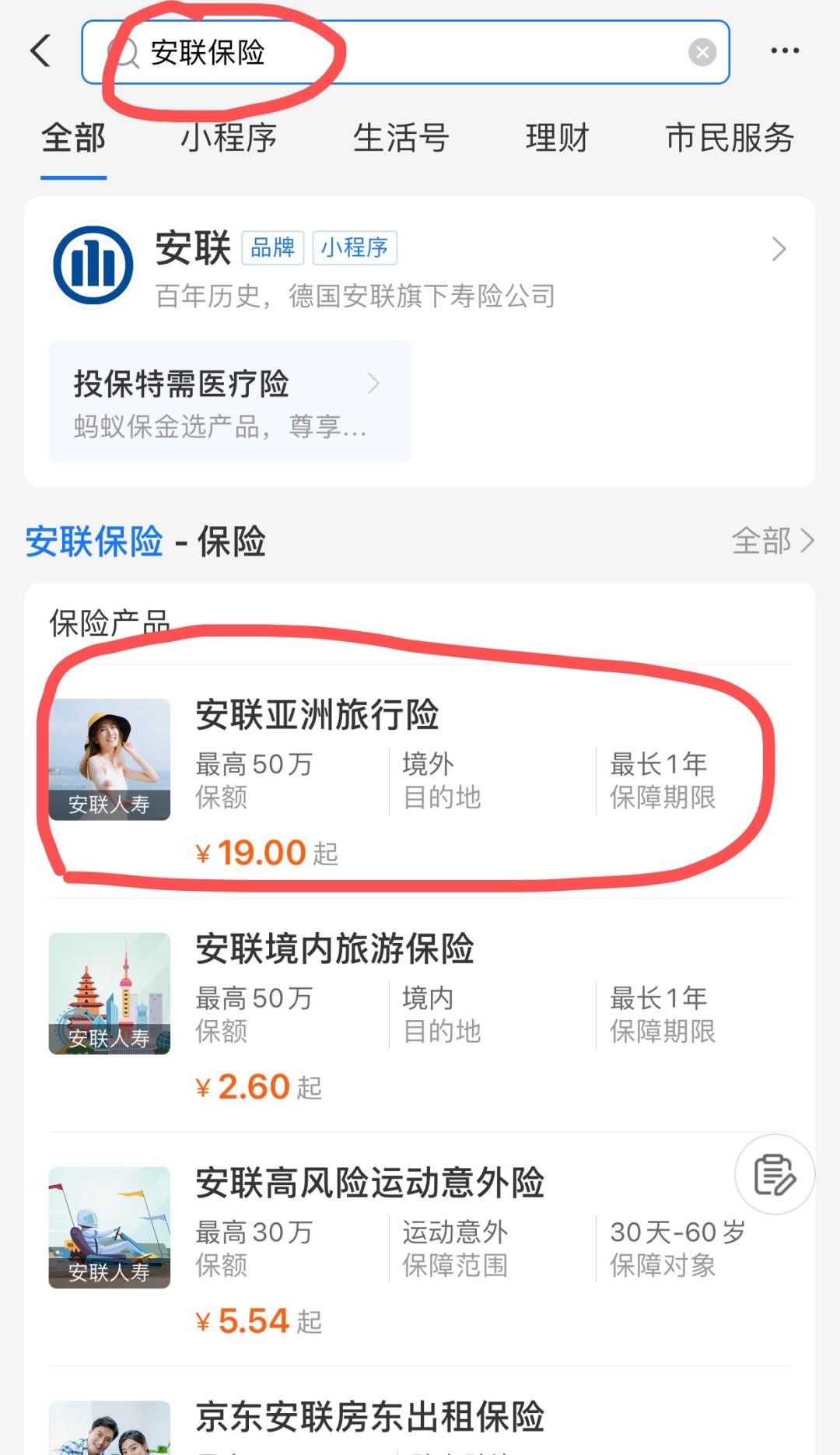Tap the back arrow at top left

pos(37,50)
